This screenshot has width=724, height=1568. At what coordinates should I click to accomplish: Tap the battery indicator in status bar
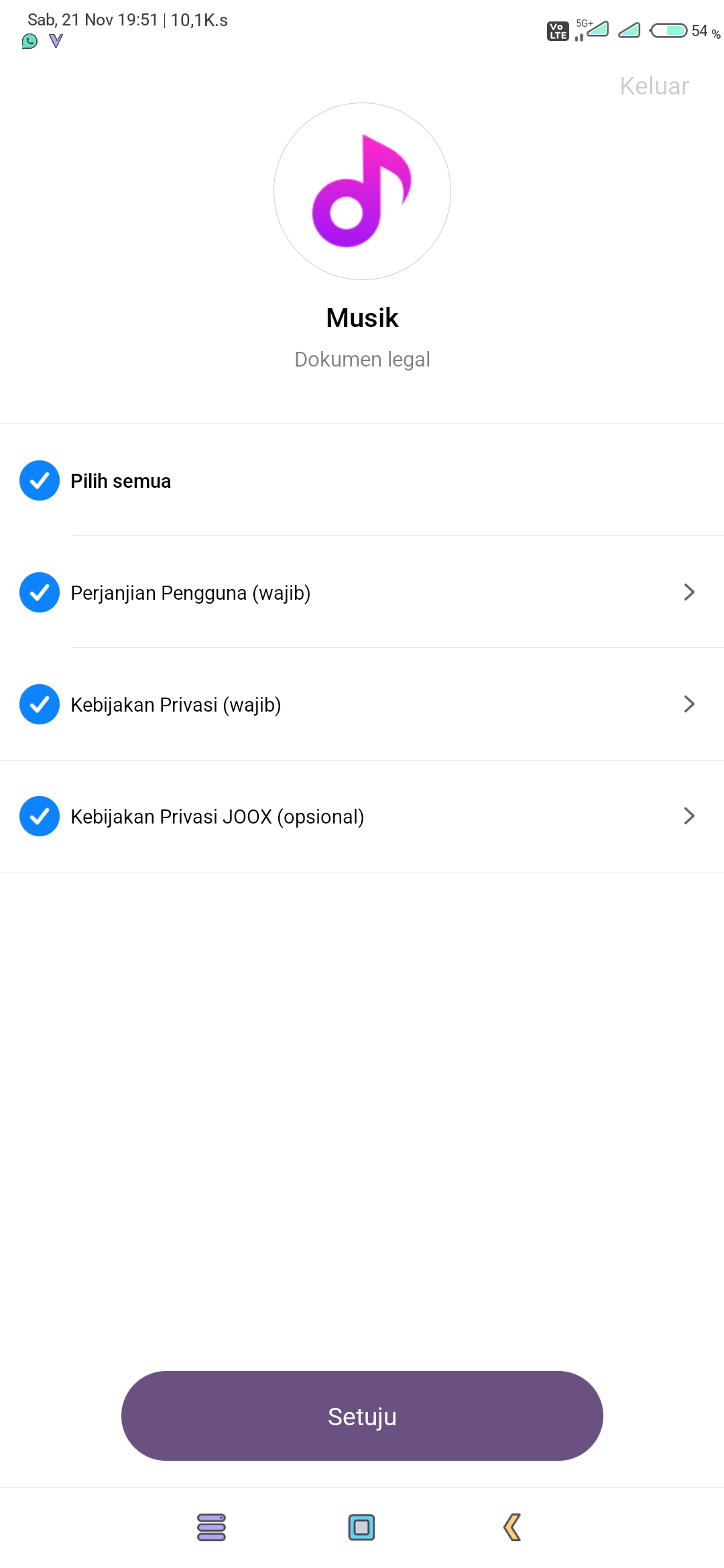[669, 30]
